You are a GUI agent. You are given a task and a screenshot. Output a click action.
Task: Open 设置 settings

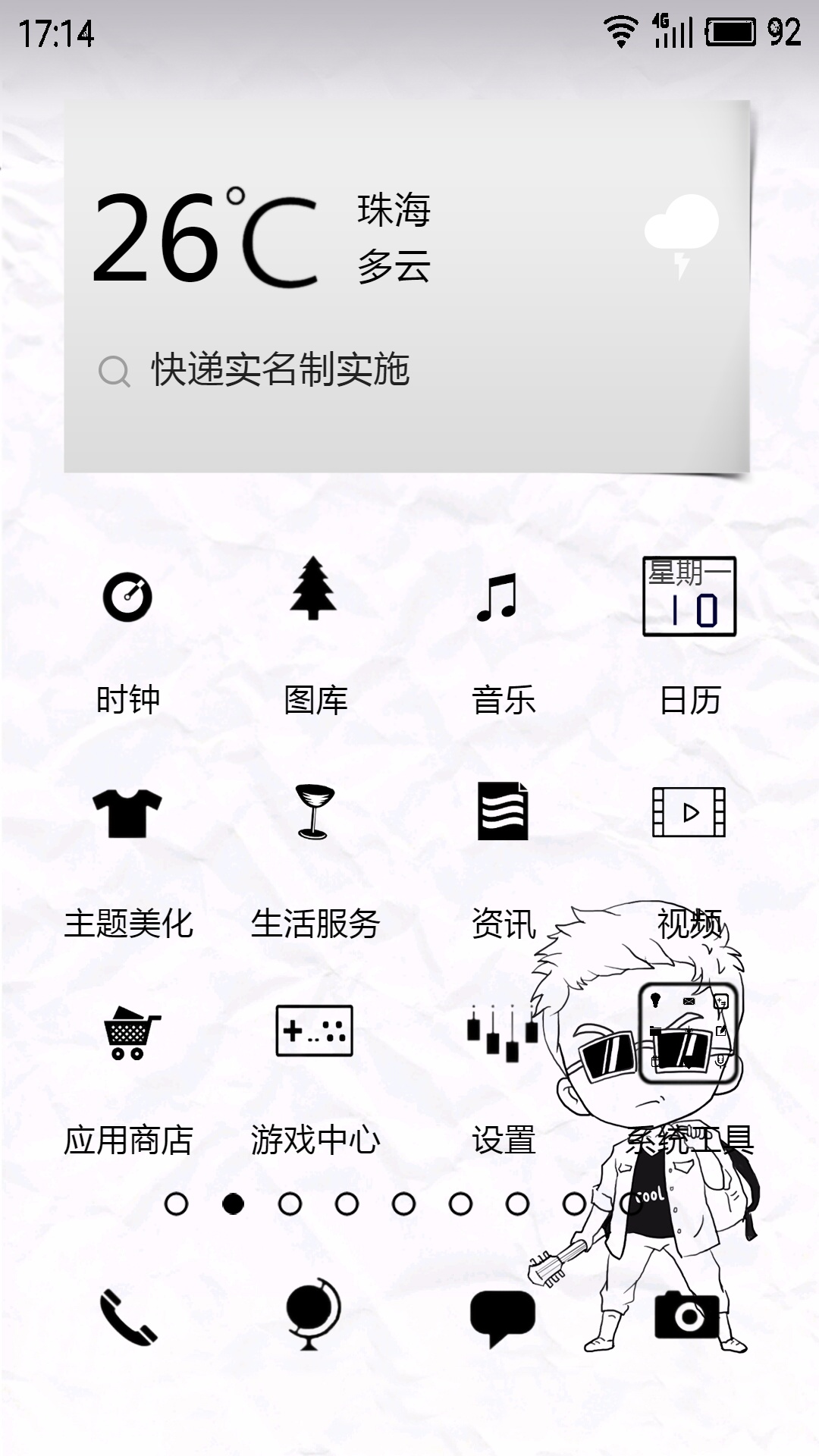503,1032
